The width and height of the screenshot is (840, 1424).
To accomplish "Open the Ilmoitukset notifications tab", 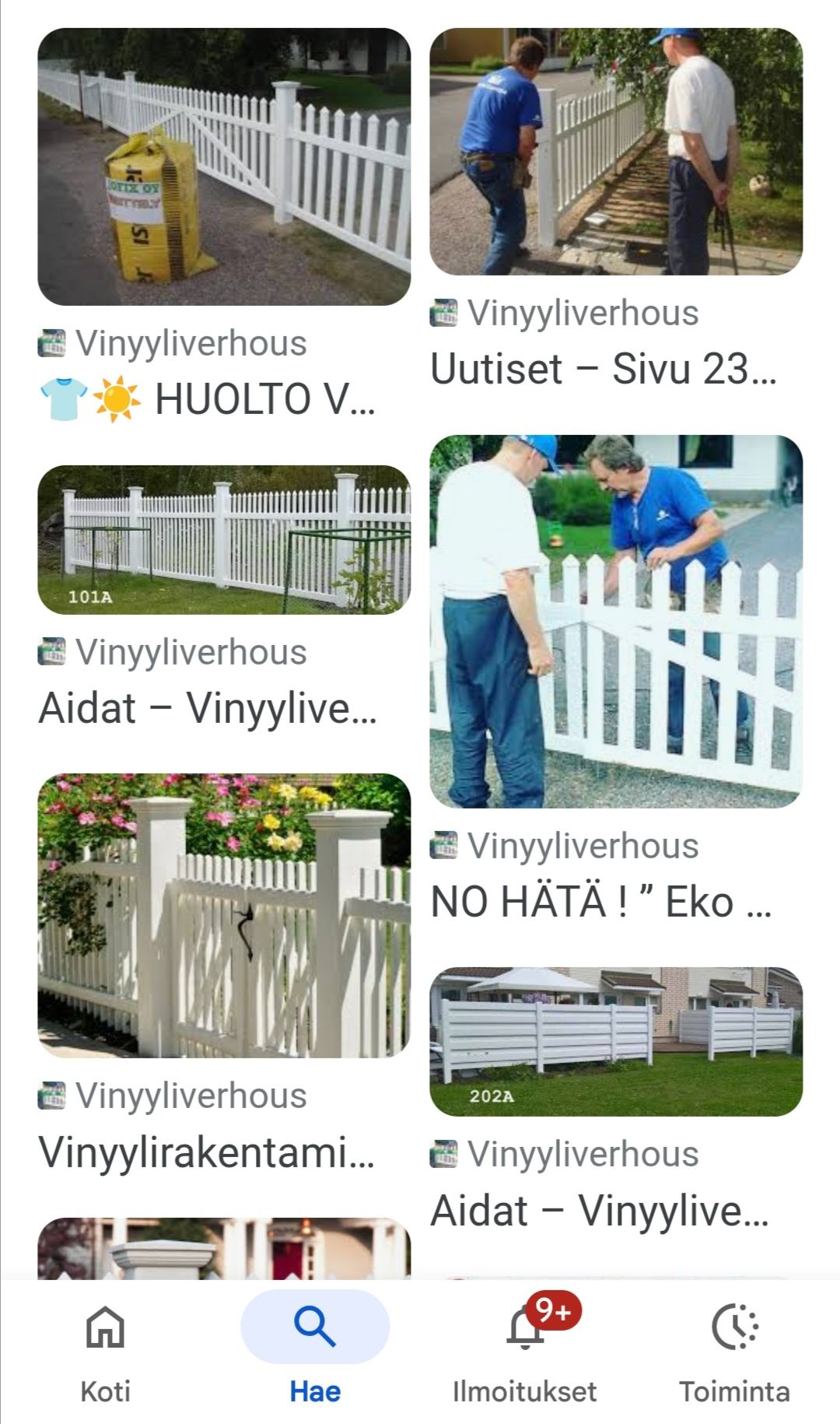I will 525,1352.
